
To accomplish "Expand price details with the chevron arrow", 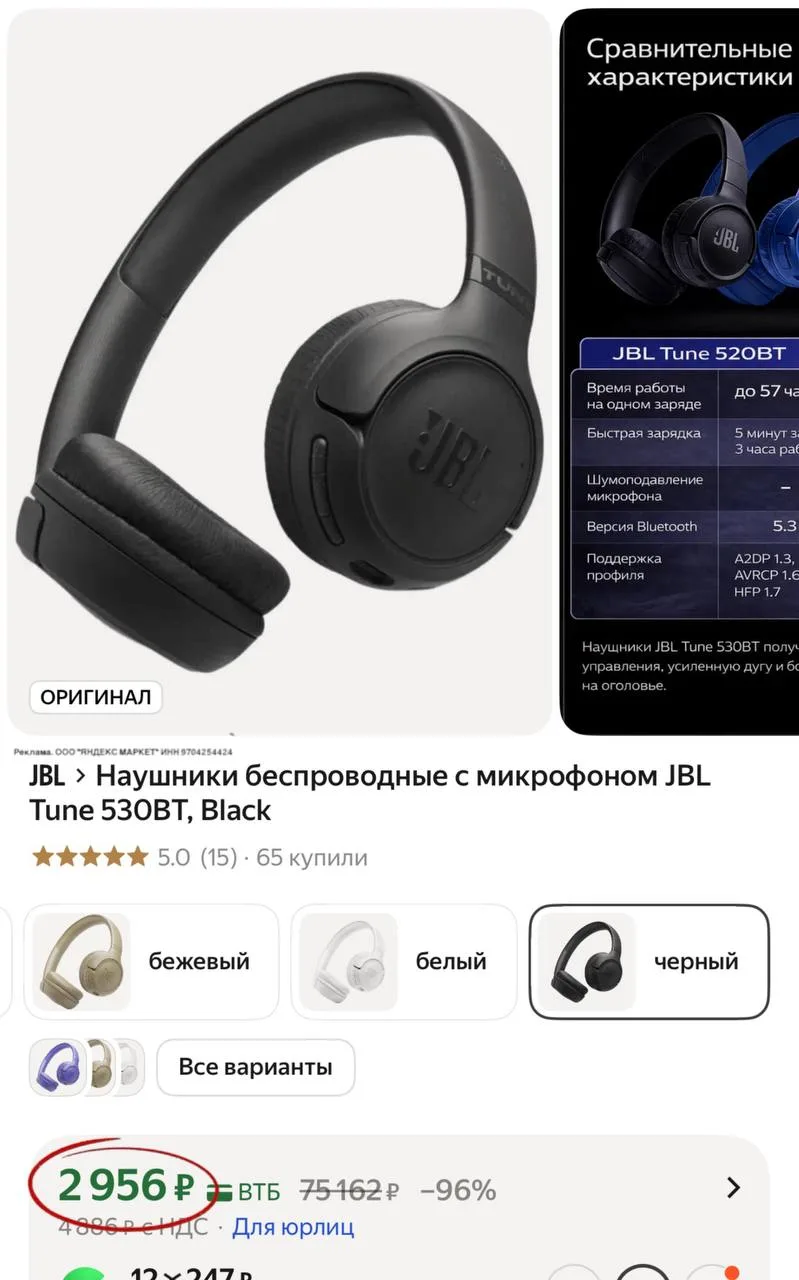I will point(733,1187).
